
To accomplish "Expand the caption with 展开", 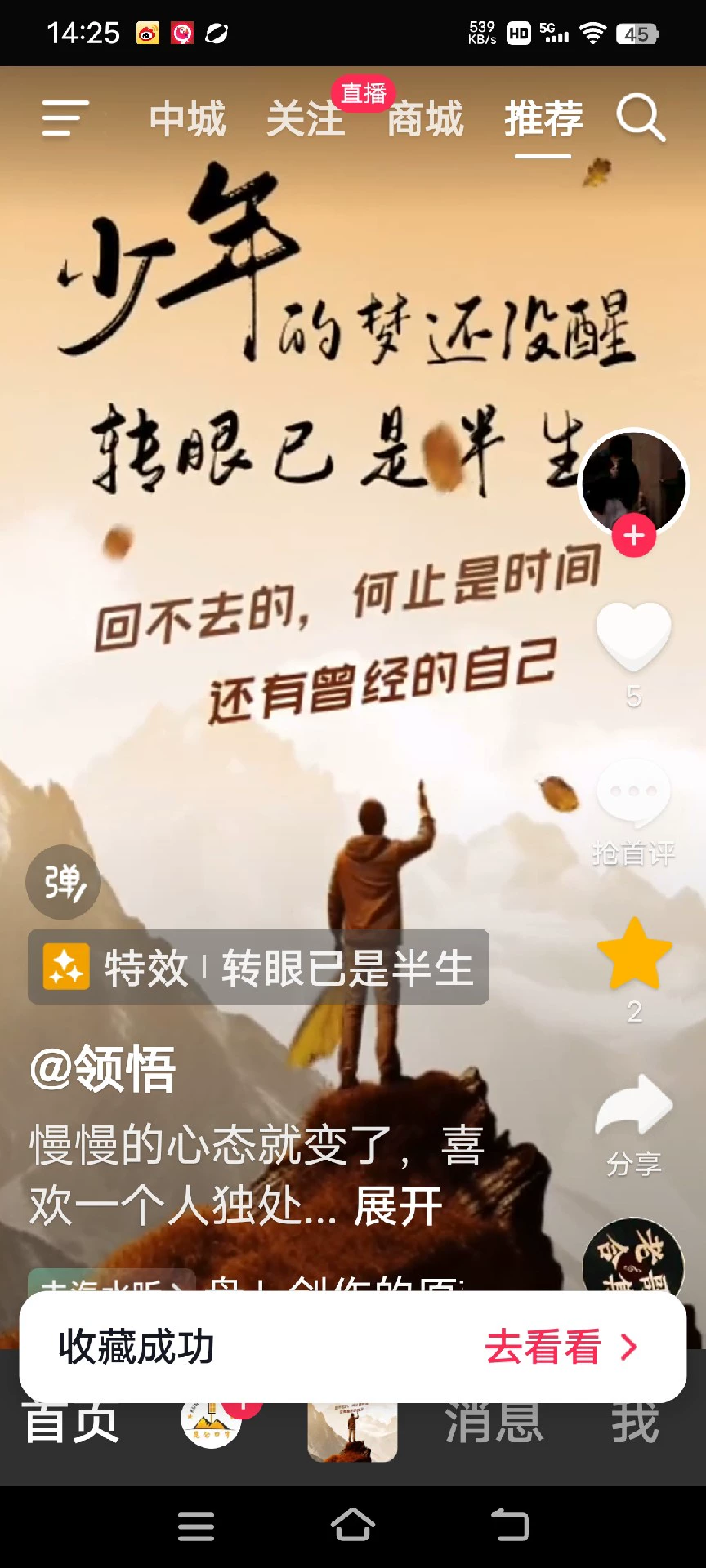I will point(398,1205).
